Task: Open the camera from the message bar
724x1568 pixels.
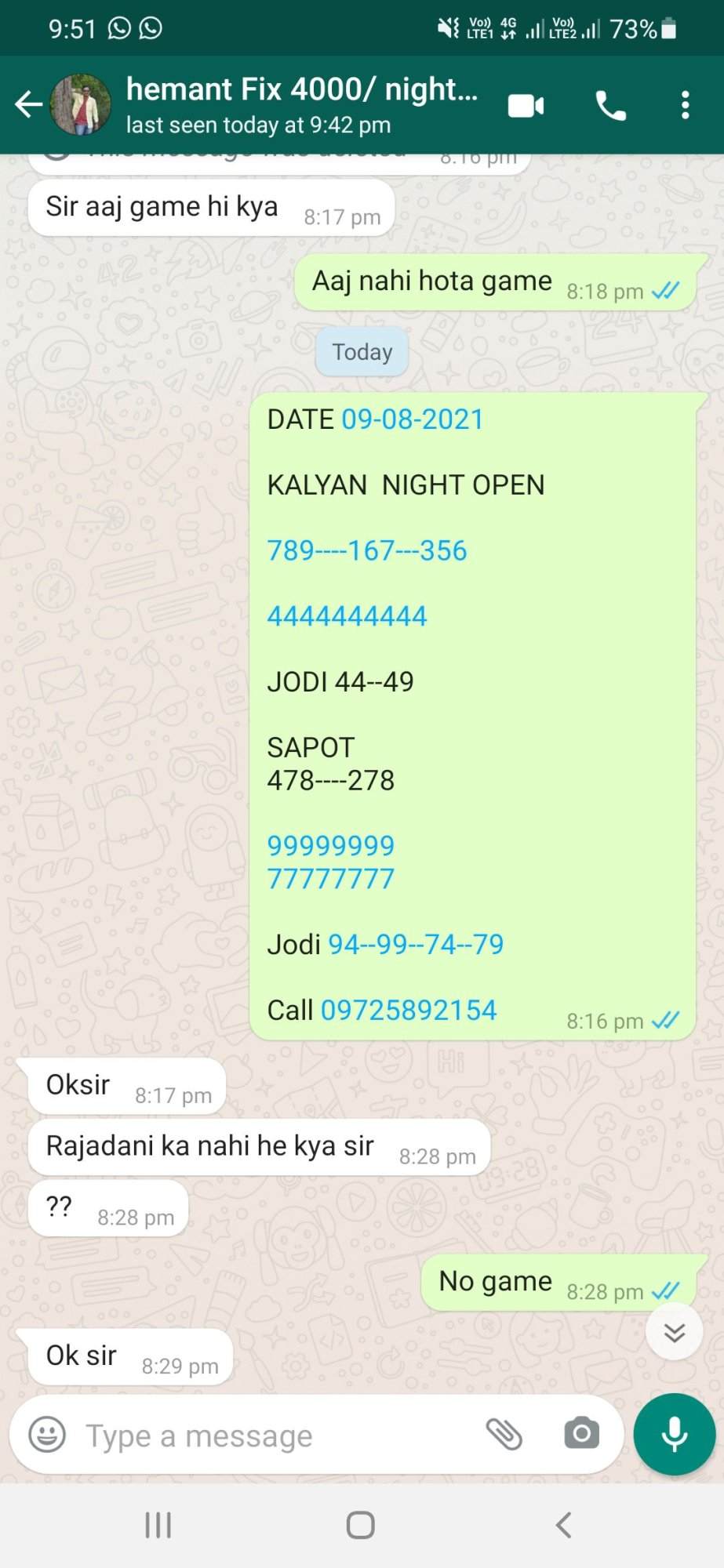Action: 581,1434
